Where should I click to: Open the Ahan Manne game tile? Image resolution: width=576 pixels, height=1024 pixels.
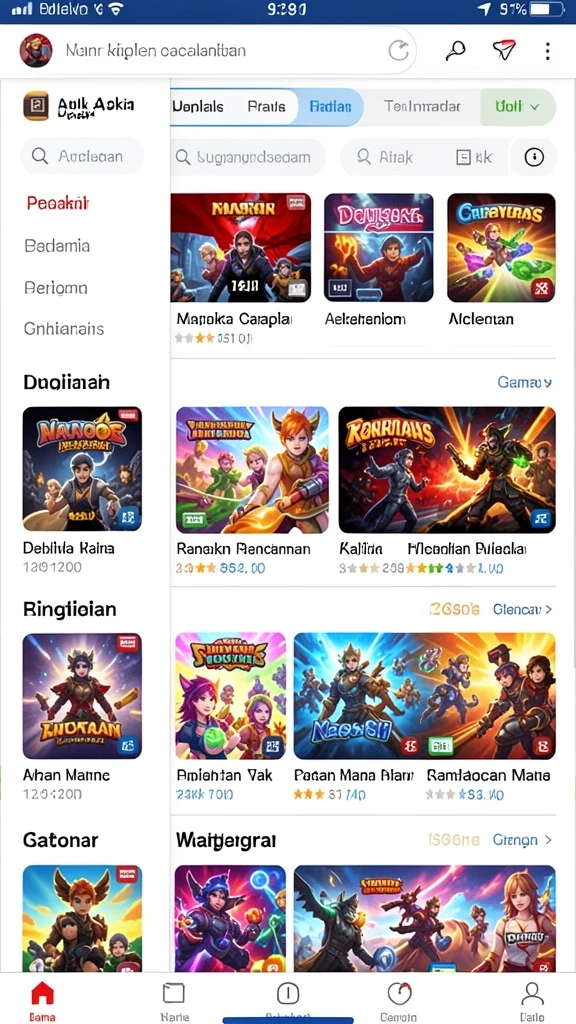pos(82,717)
